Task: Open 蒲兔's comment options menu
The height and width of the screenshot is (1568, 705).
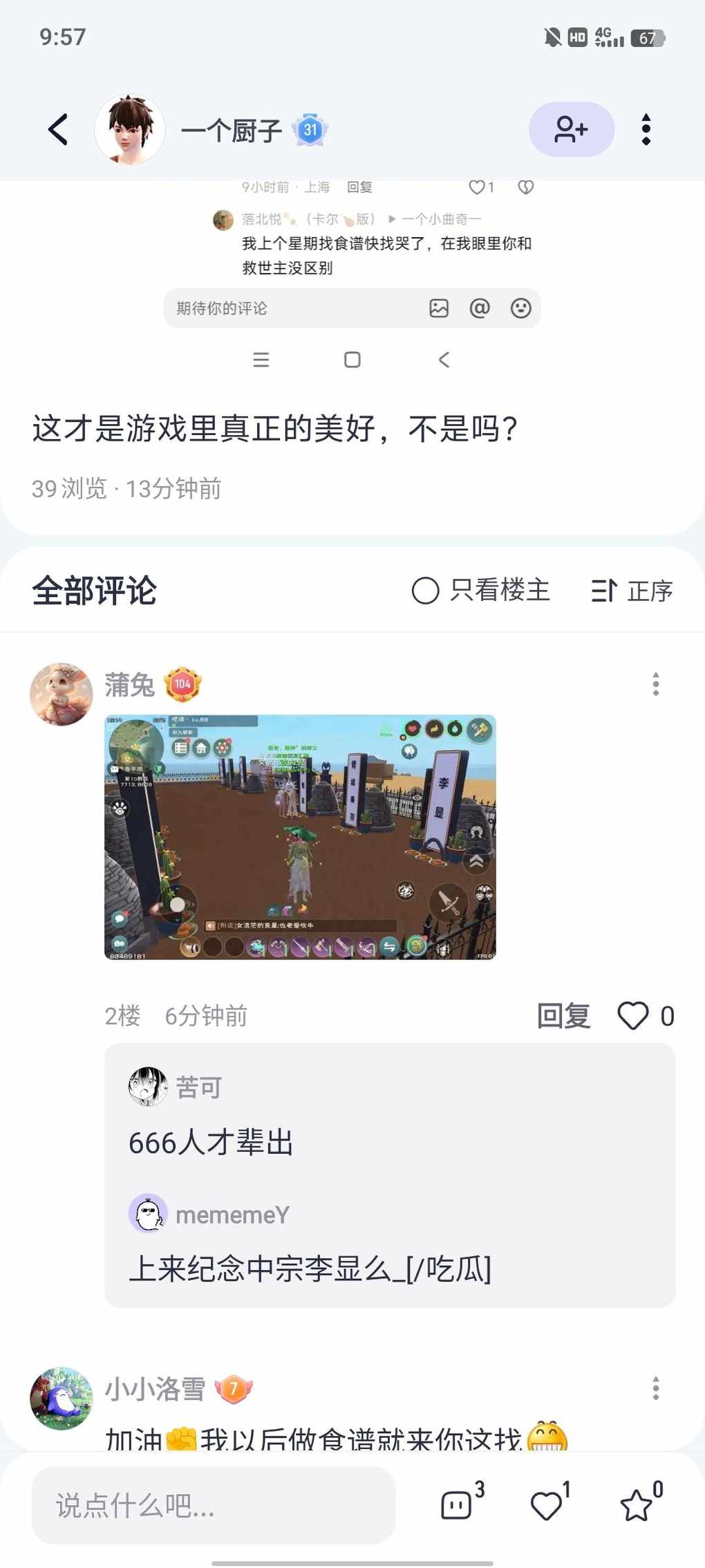Action: click(655, 684)
